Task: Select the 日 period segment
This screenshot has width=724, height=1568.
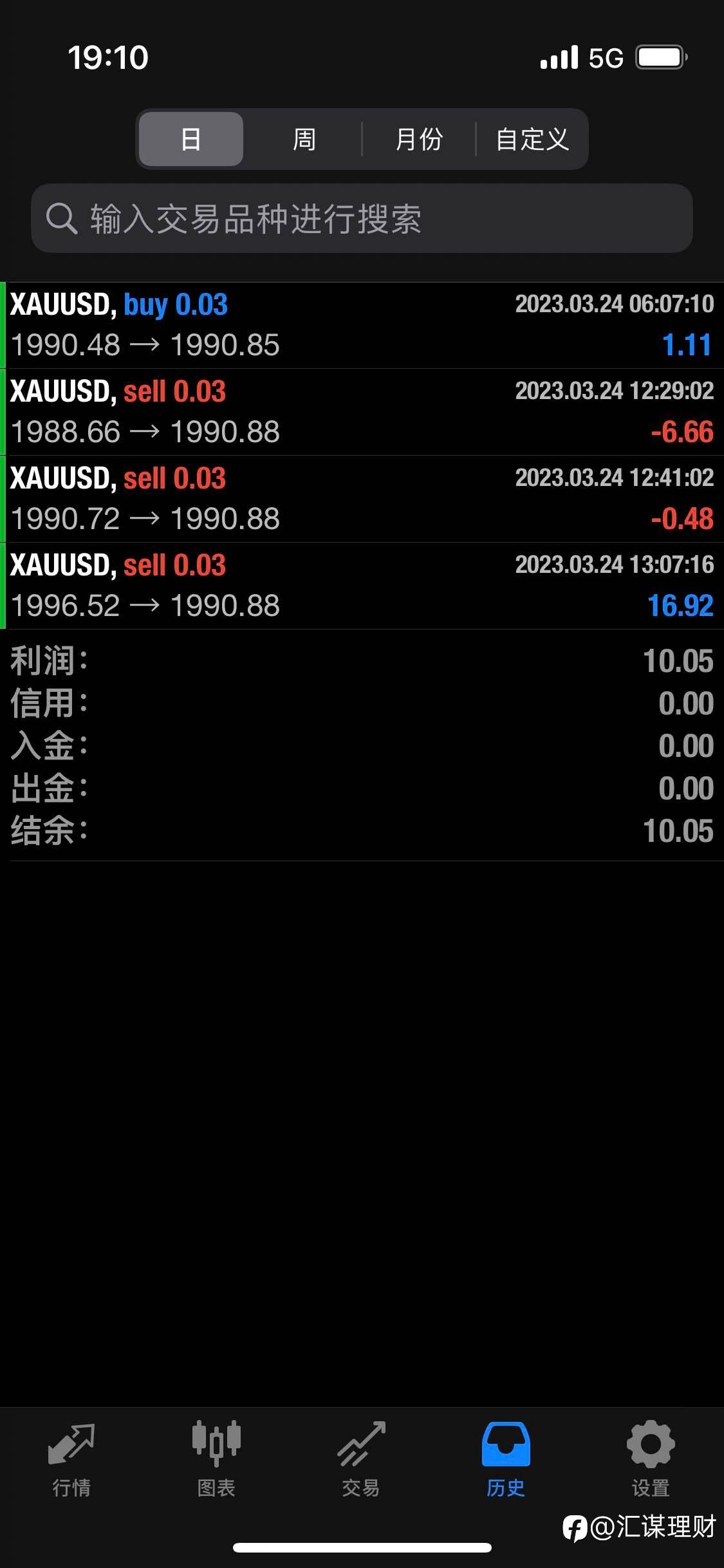Action: click(x=190, y=139)
